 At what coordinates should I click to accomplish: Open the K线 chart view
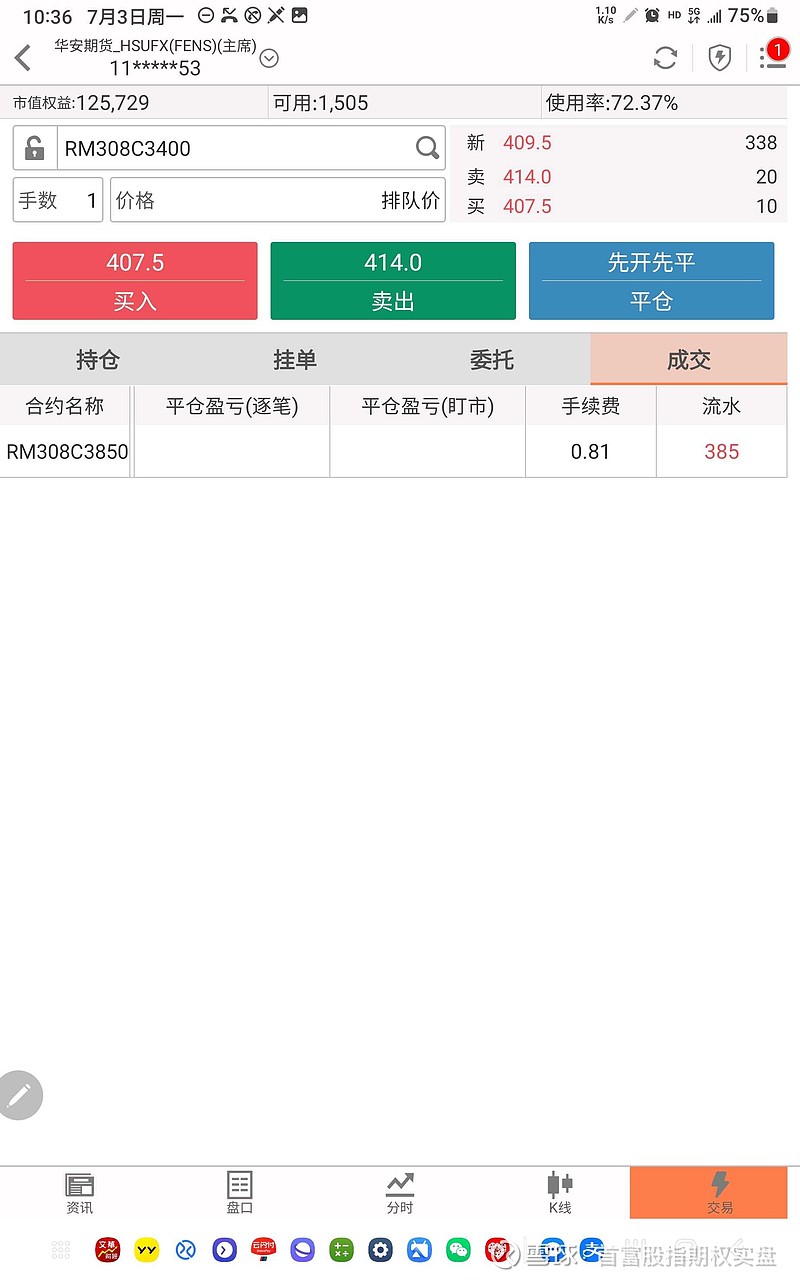tap(560, 1194)
